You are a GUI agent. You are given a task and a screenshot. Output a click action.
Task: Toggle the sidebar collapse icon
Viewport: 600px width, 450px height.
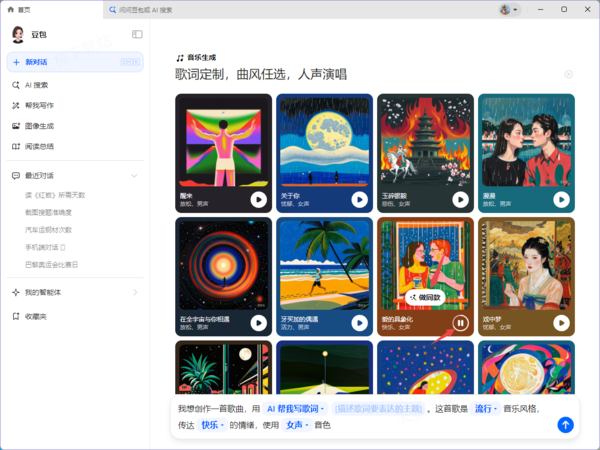[137, 34]
